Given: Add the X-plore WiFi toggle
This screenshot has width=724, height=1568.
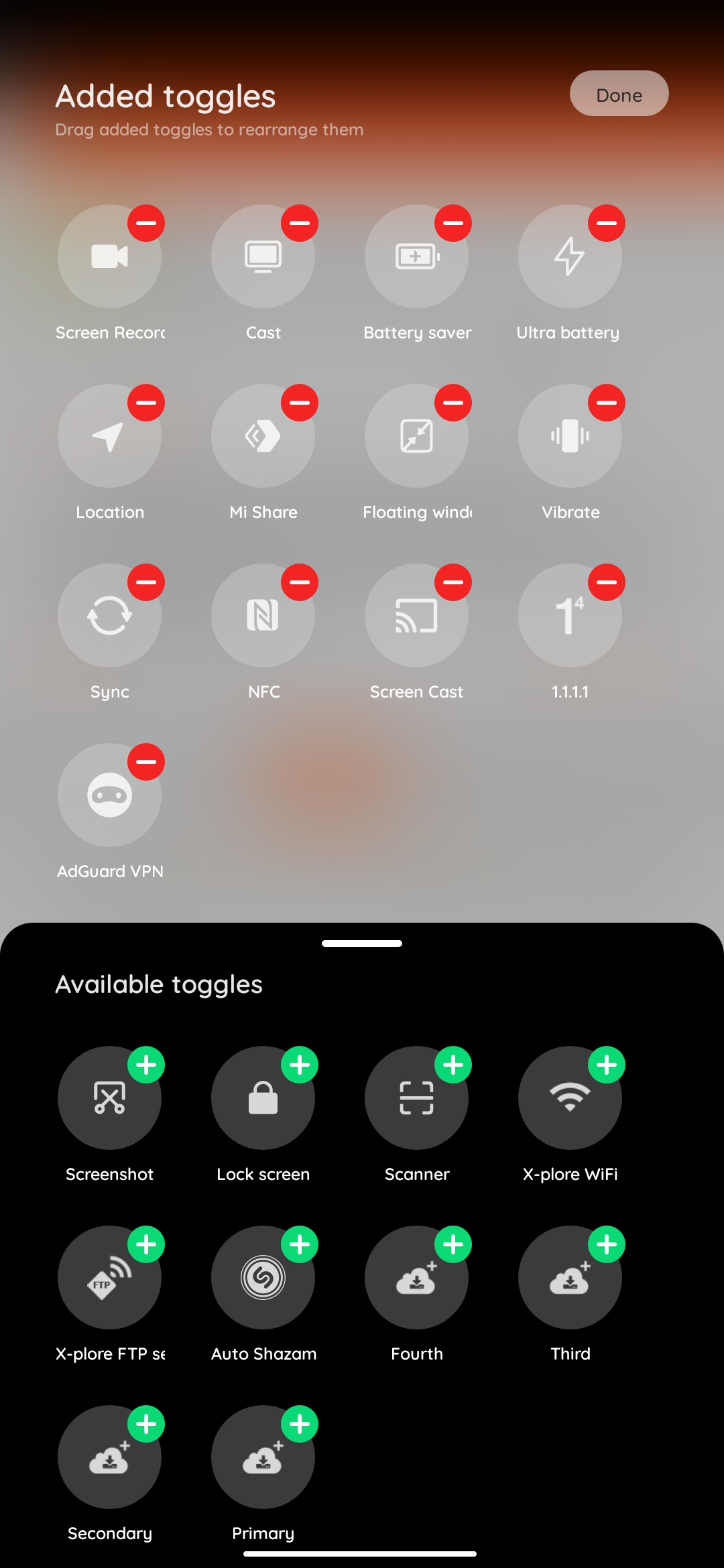Looking at the screenshot, I should tap(607, 1065).
